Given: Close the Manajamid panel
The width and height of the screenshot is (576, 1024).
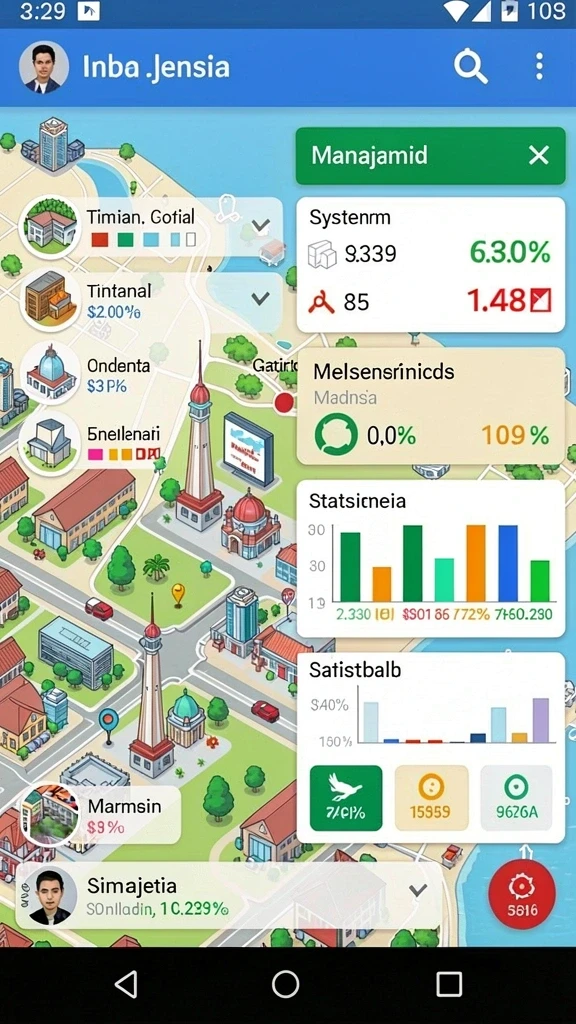Looking at the screenshot, I should click(x=539, y=155).
